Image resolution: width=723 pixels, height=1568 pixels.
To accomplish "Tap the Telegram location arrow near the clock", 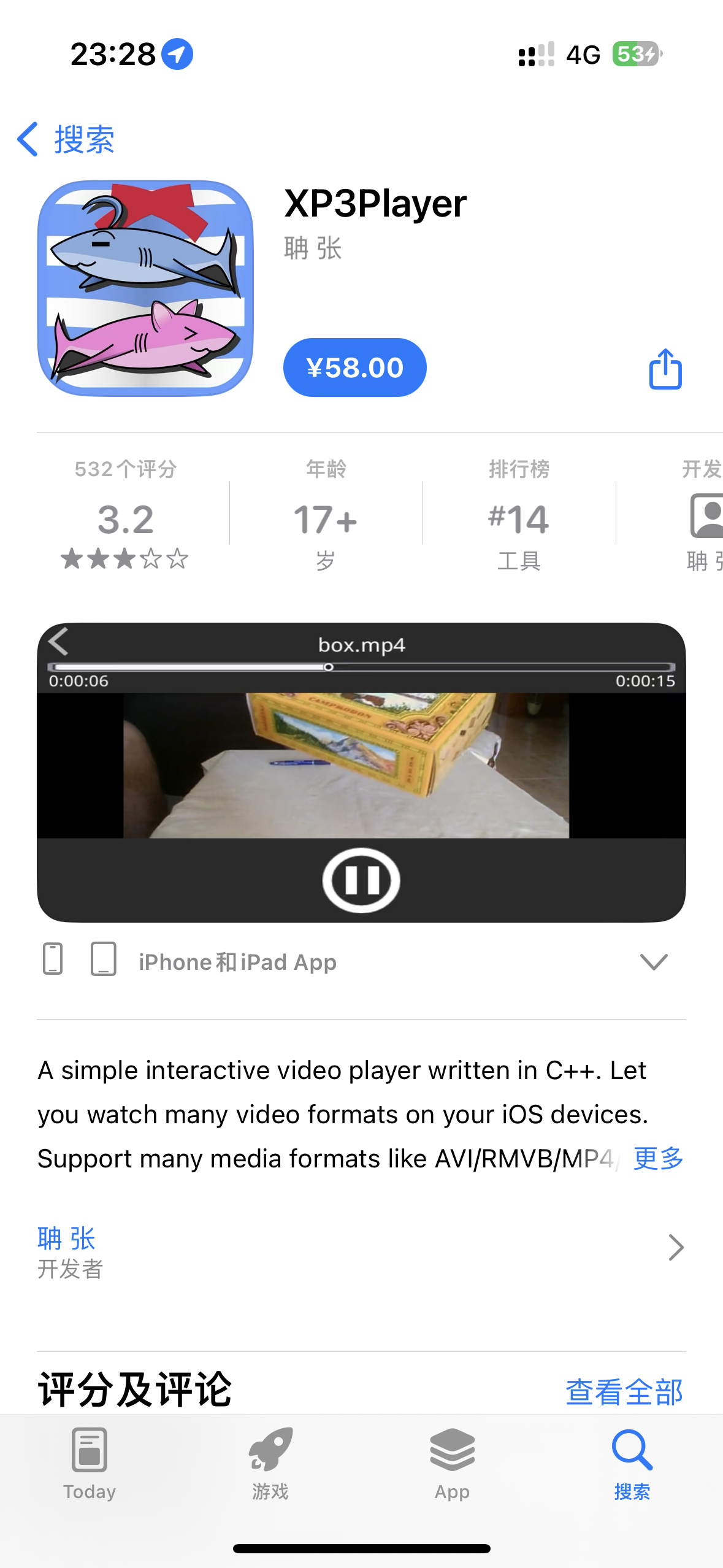I will (176, 55).
